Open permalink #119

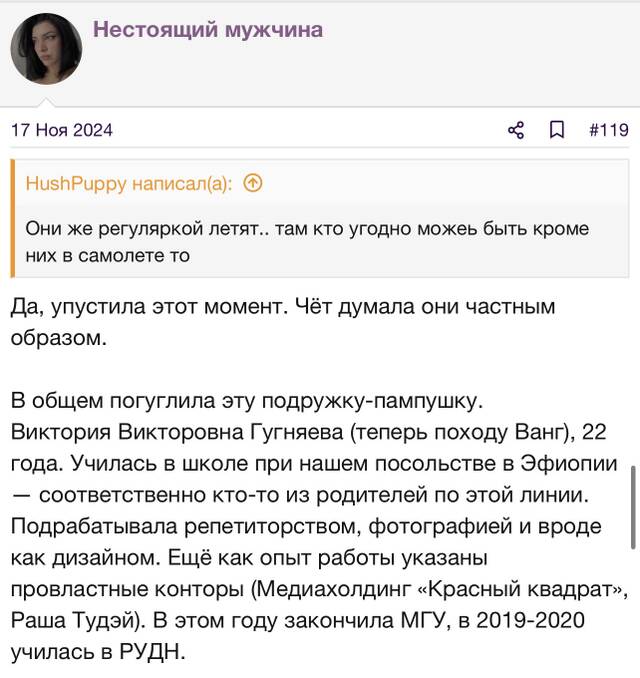click(609, 130)
